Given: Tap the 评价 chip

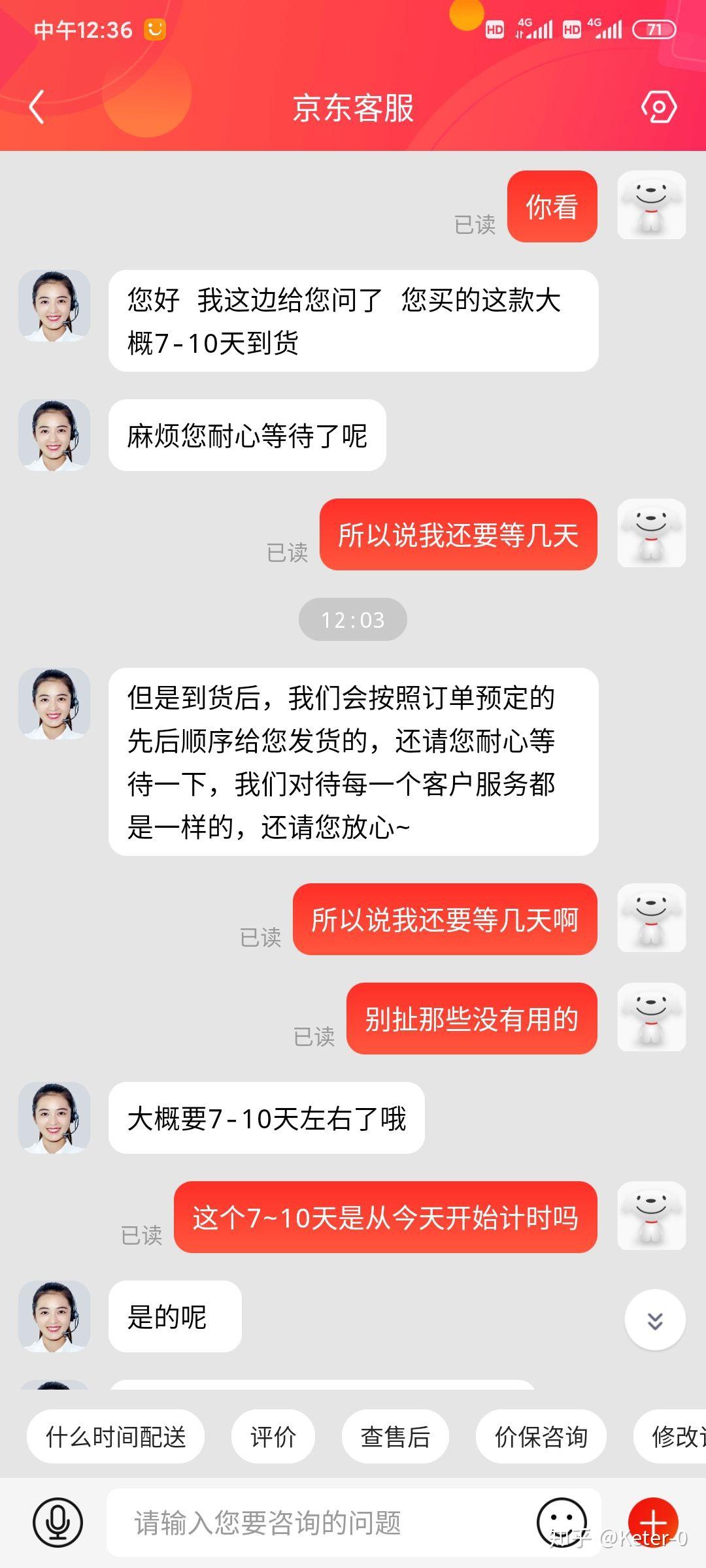Looking at the screenshot, I should point(273,1437).
